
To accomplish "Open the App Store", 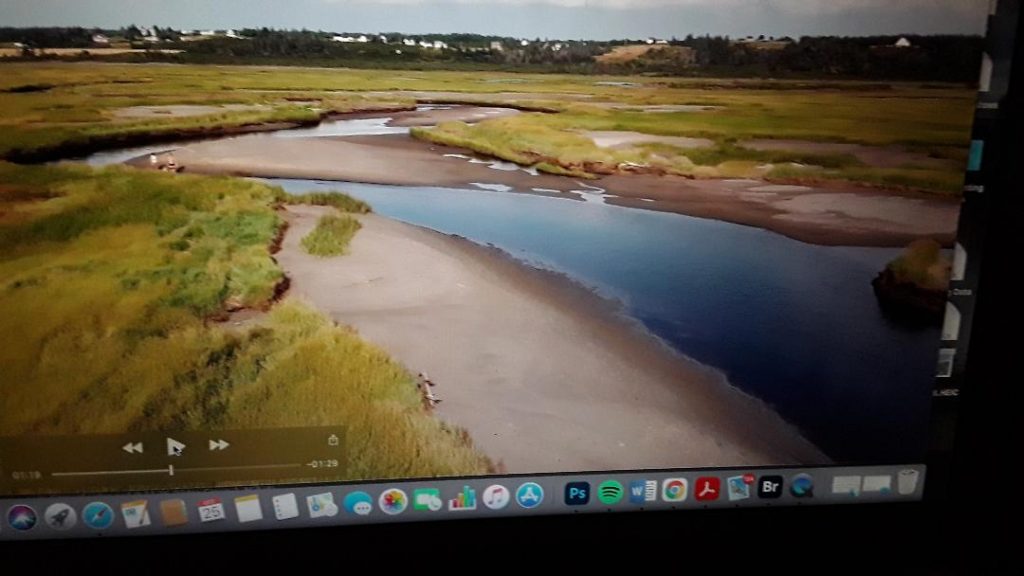I will pos(530,495).
